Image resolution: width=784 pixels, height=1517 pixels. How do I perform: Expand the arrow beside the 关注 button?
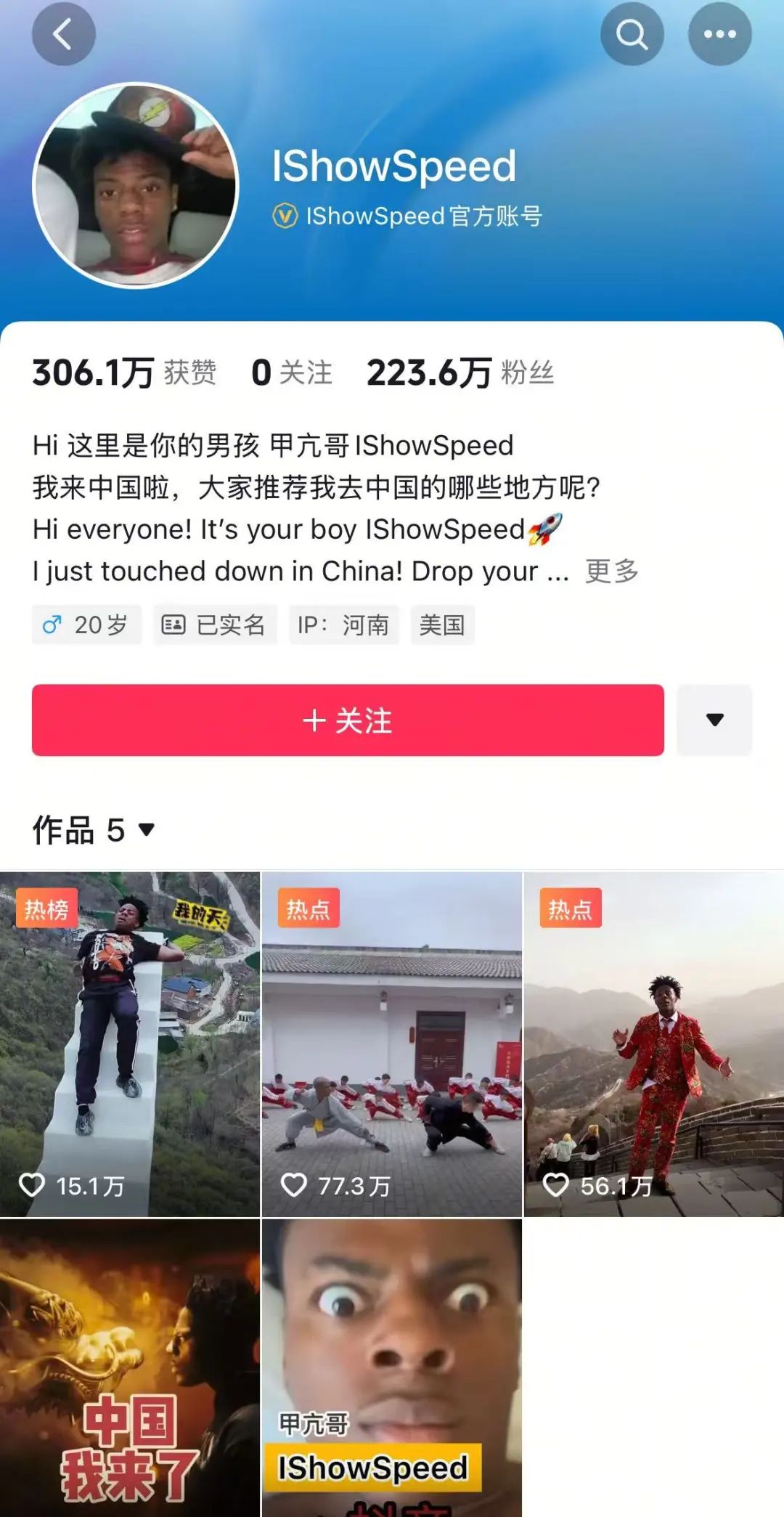point(714,720)
